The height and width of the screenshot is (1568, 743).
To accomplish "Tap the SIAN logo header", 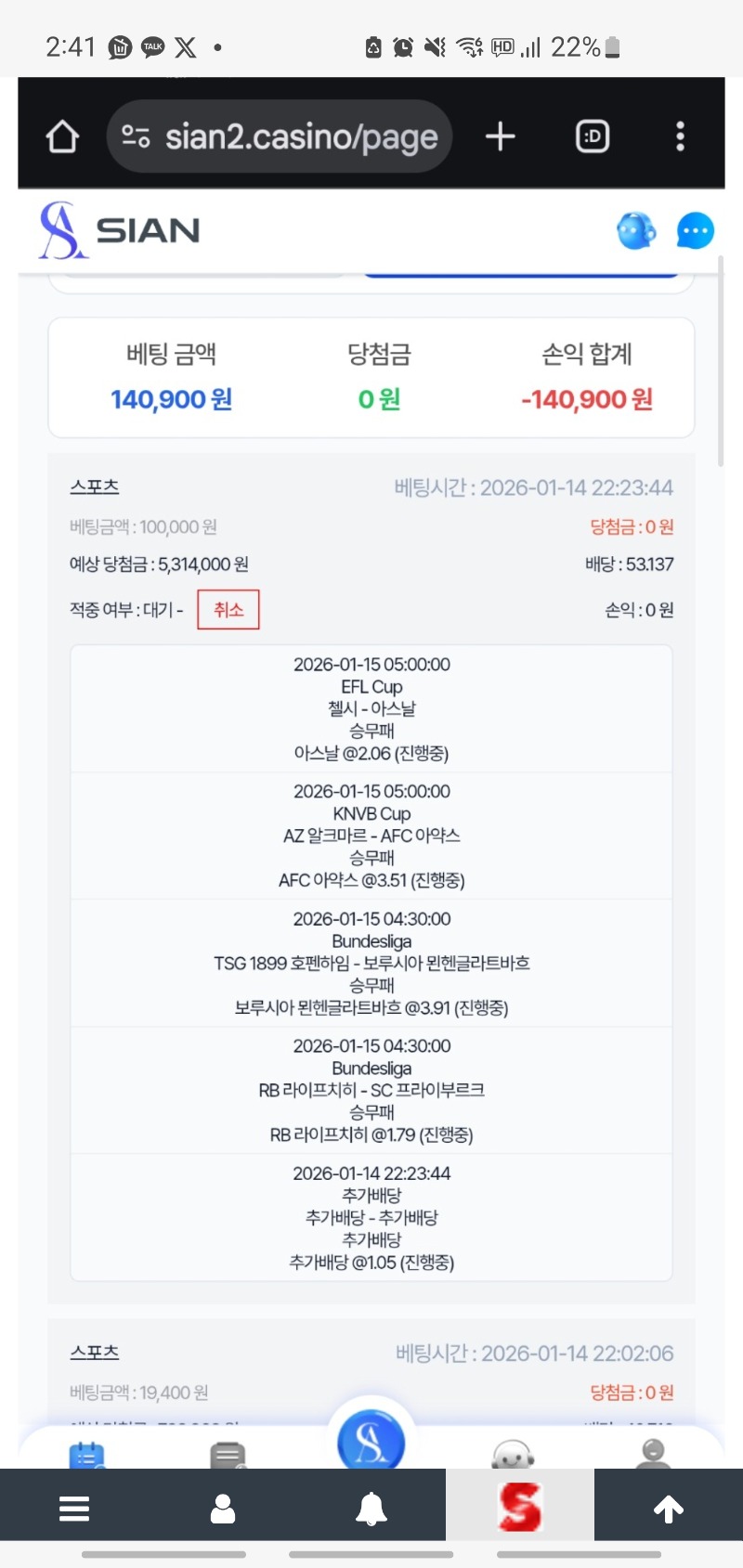I will 121,230.
